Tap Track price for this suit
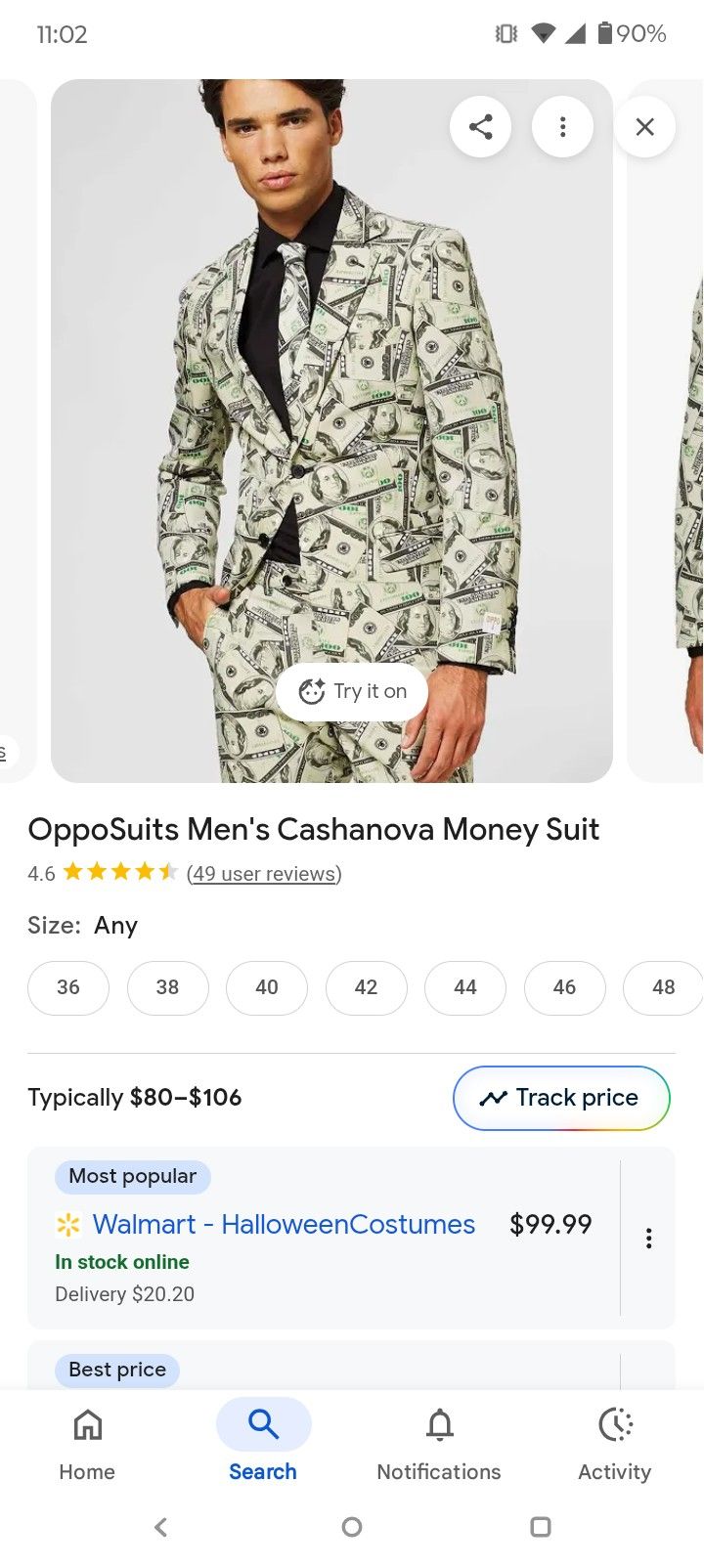This screenshot has width=704, height=1568. point(560,1098)
